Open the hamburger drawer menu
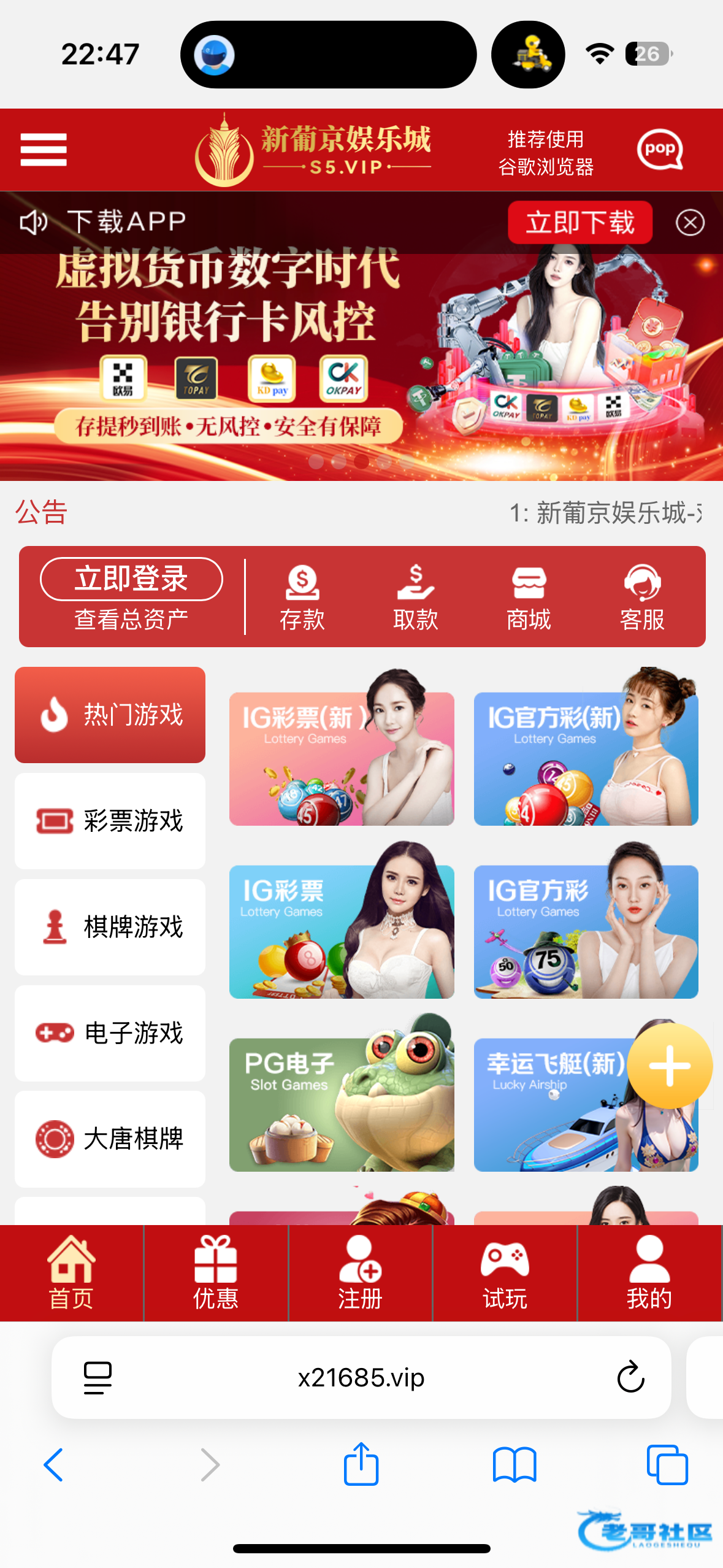Image resolution: width=723 pixels, height=1568 pixels. tap(44, 150)
